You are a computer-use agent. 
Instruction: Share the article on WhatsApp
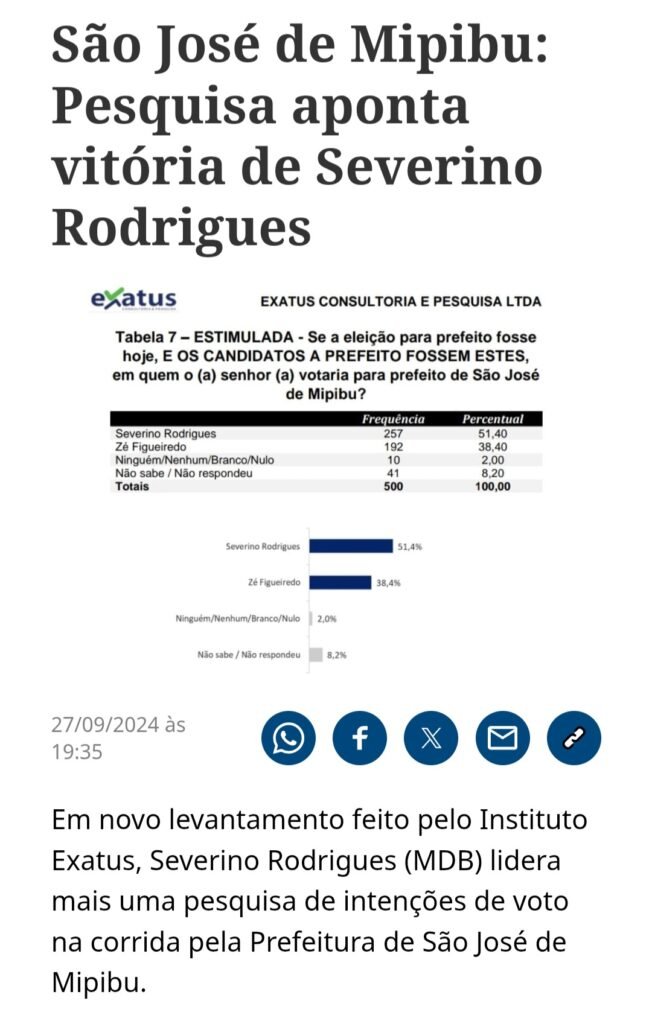pyautogui.click(x=288, y=739)
